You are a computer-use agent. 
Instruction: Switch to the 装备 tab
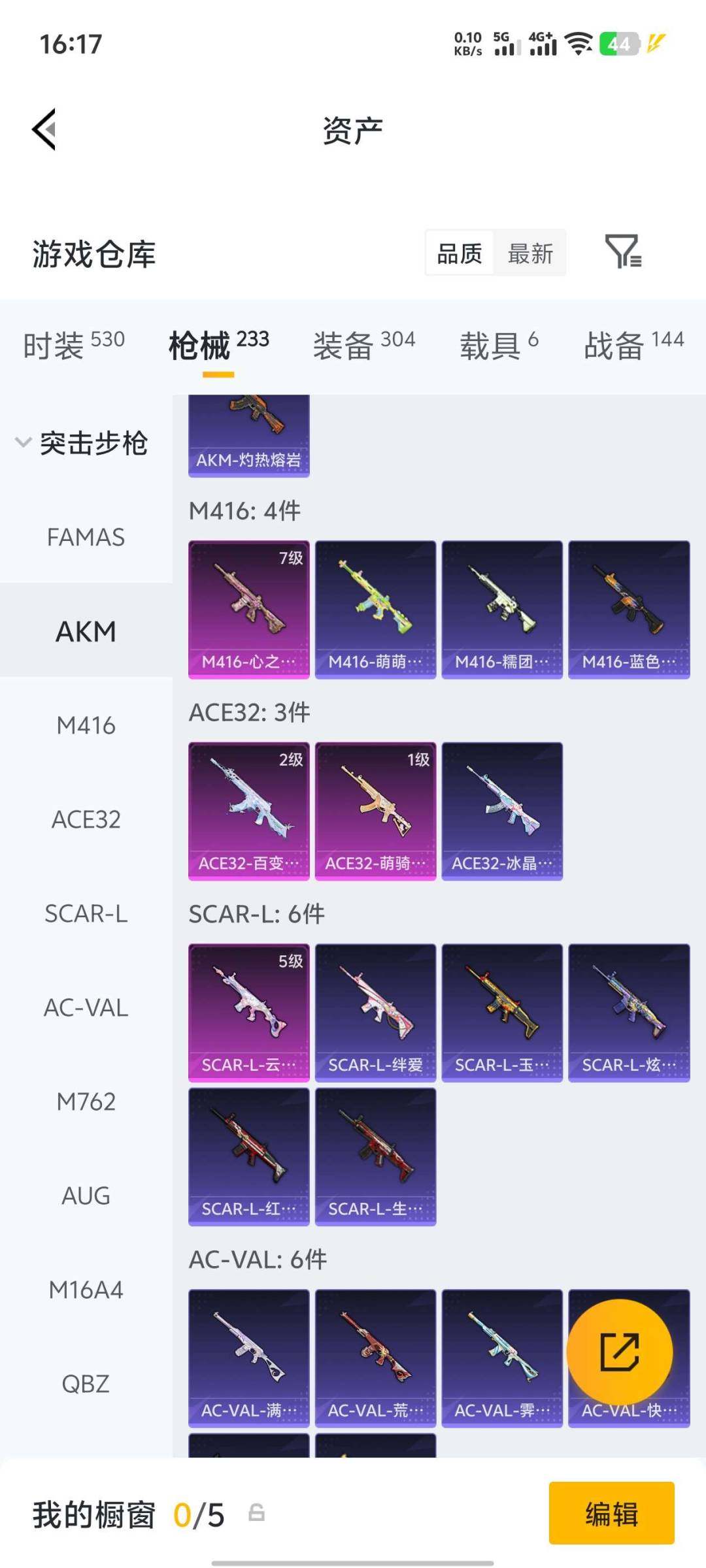pyautogui.click(x=364, y=345)
